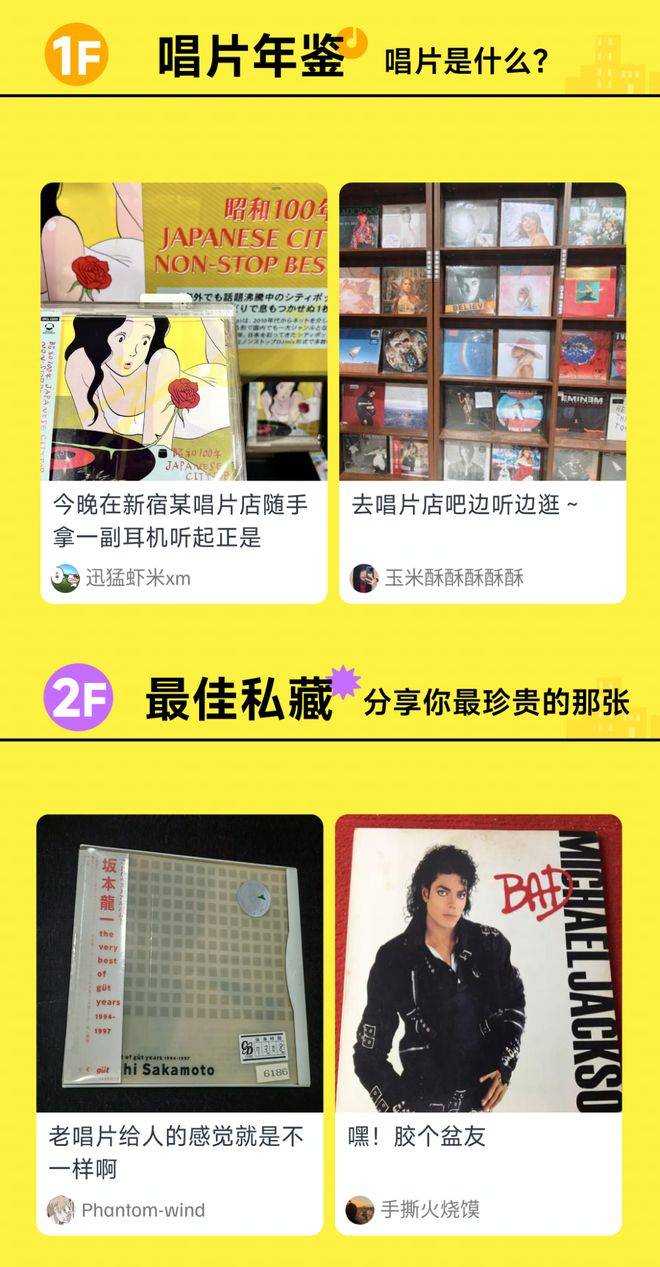Open the post 老唱片给人的感觉就是不一样啊
This screenshot has width=660, height=1267.
(178, 1151)
